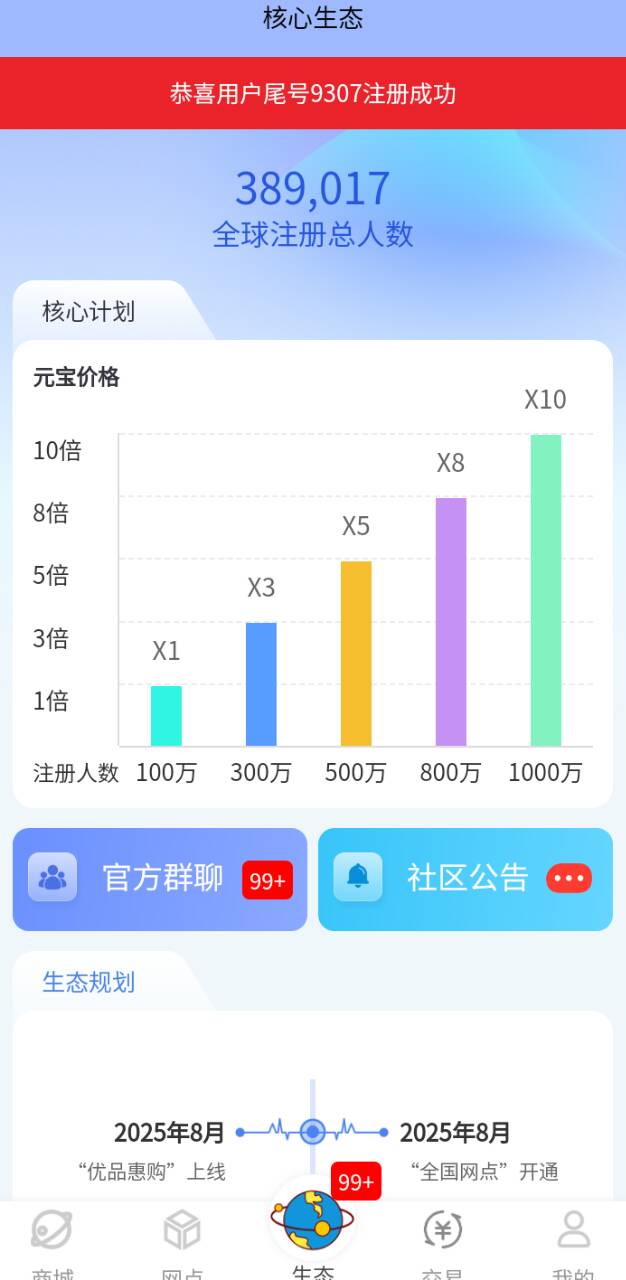The image size is (626, 1280).
Task: Open the 社区公告 community announcements
Action: (x=465, y=879)
